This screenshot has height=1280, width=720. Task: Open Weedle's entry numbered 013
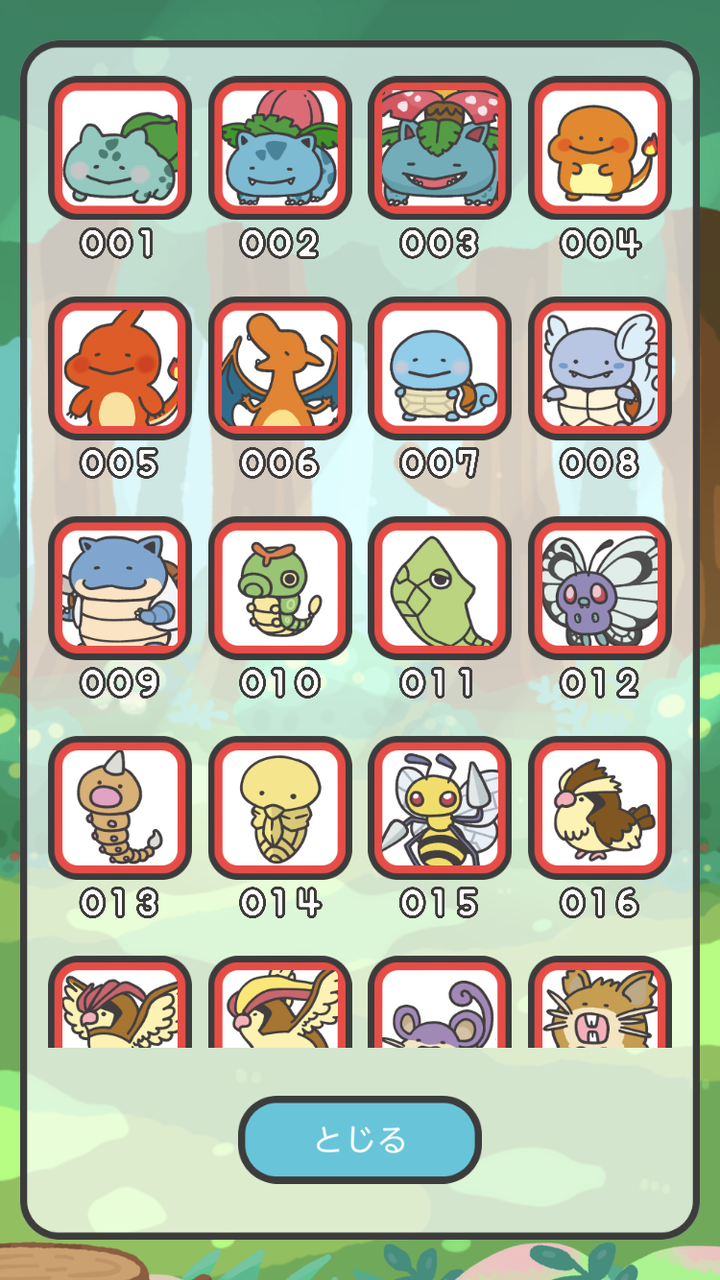(120, 808)
